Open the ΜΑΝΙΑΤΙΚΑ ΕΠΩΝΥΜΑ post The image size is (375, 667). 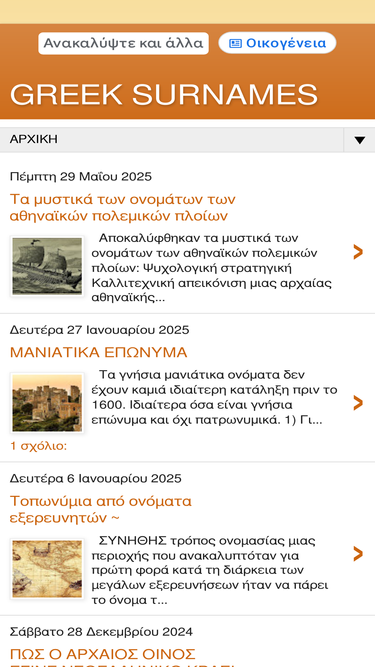(x=98, y=353)
